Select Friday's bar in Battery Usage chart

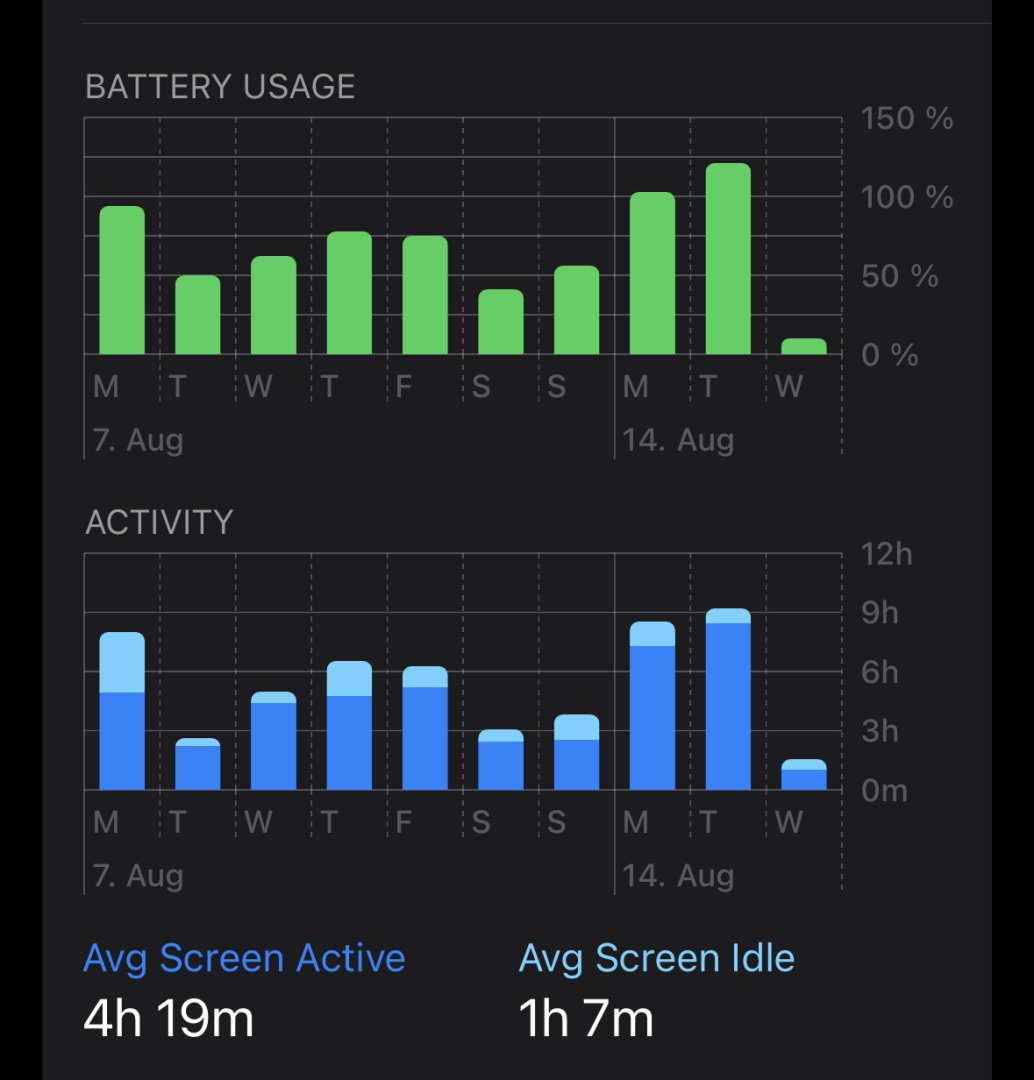425,296
